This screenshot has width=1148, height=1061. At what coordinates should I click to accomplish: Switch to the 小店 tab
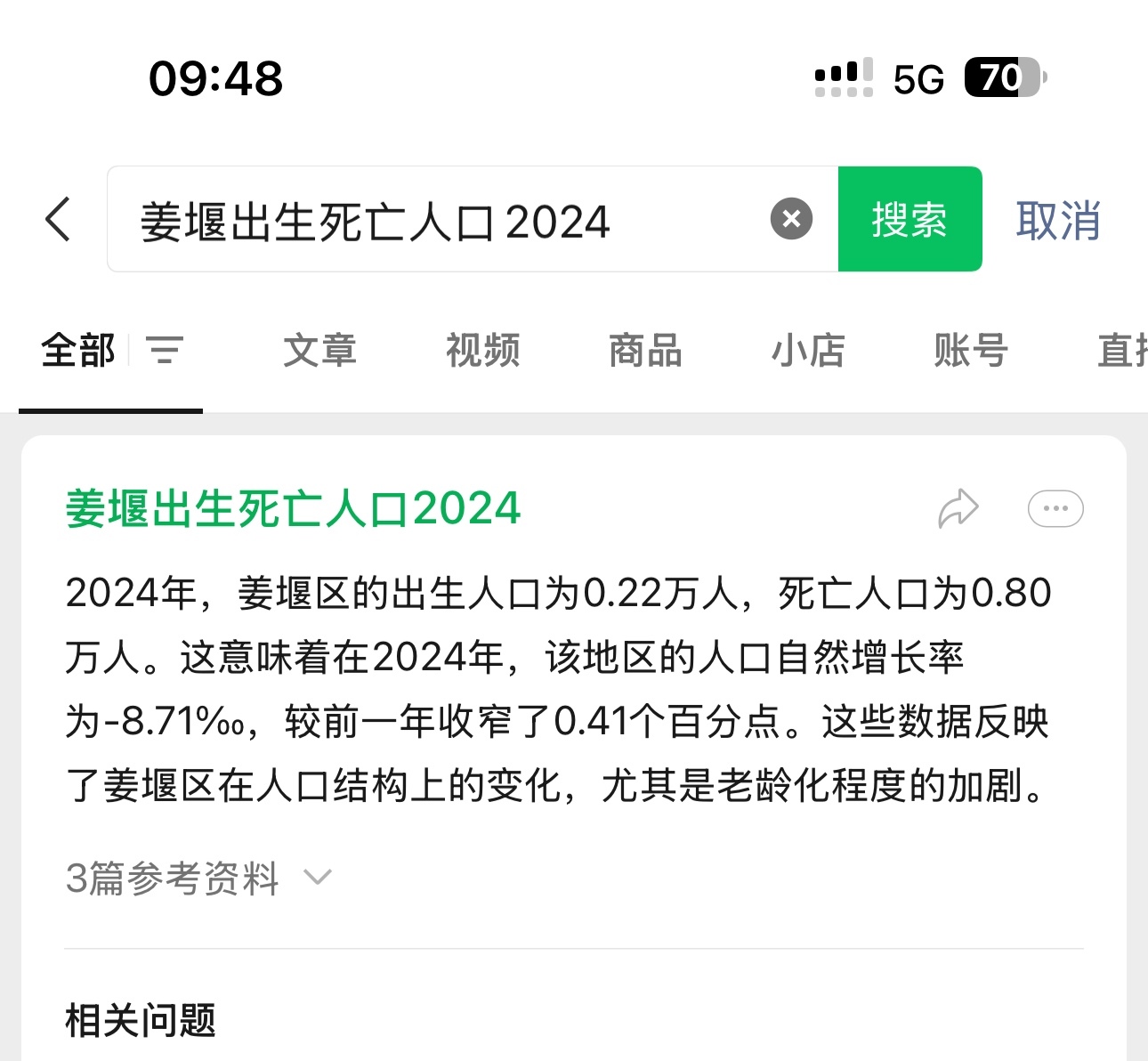pos(808,350)
